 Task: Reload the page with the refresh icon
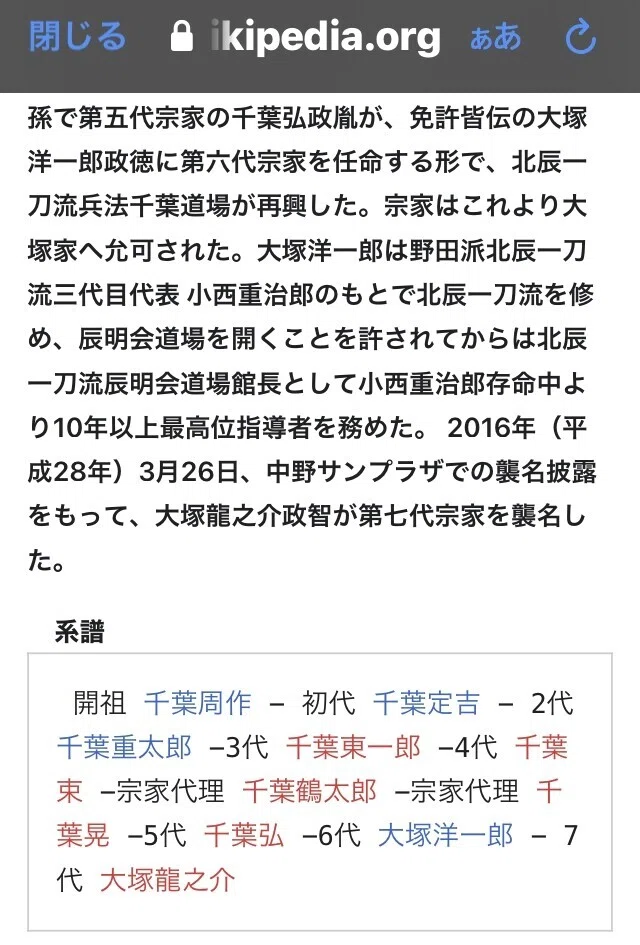pos(581,37)
